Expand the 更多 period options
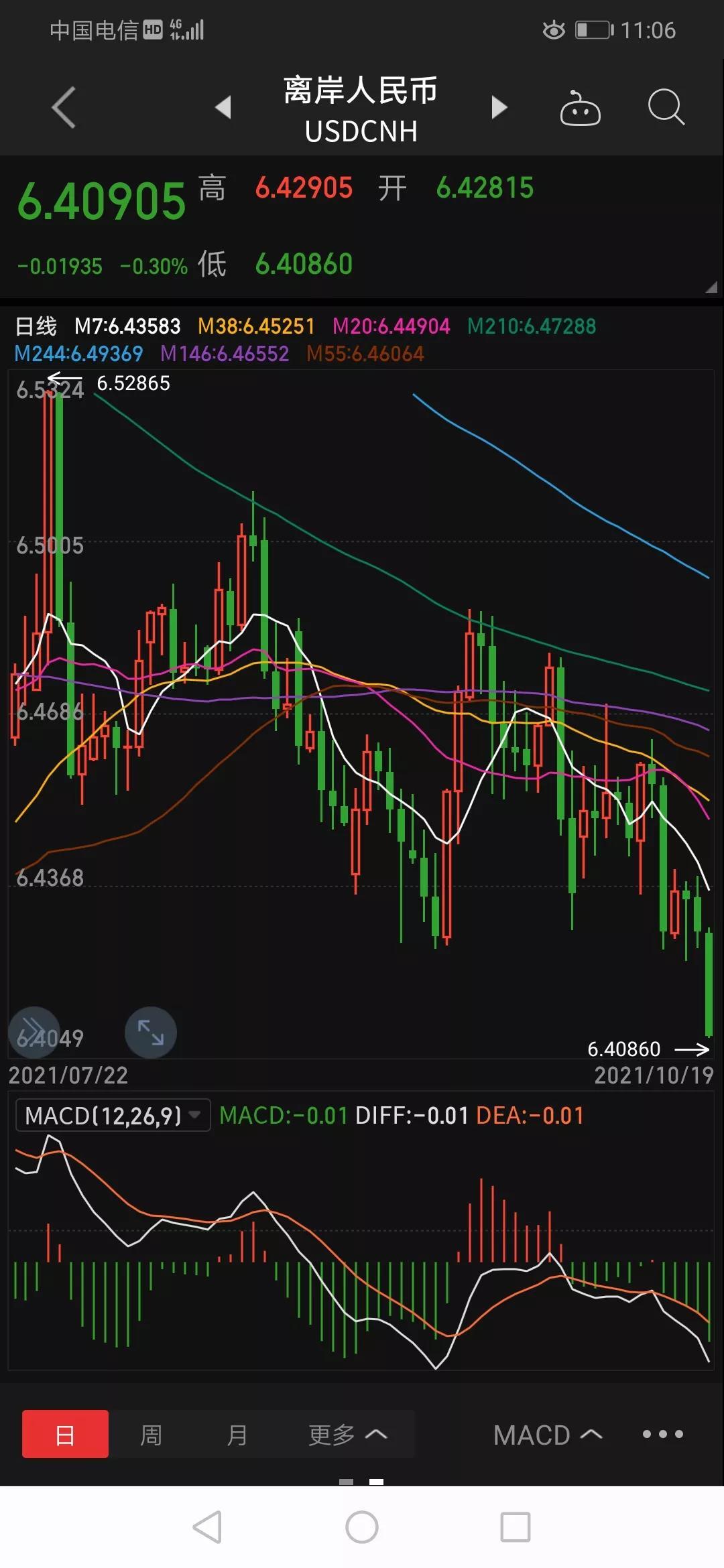This screenshot has height=1568, width=724. tap(348, 1435)
